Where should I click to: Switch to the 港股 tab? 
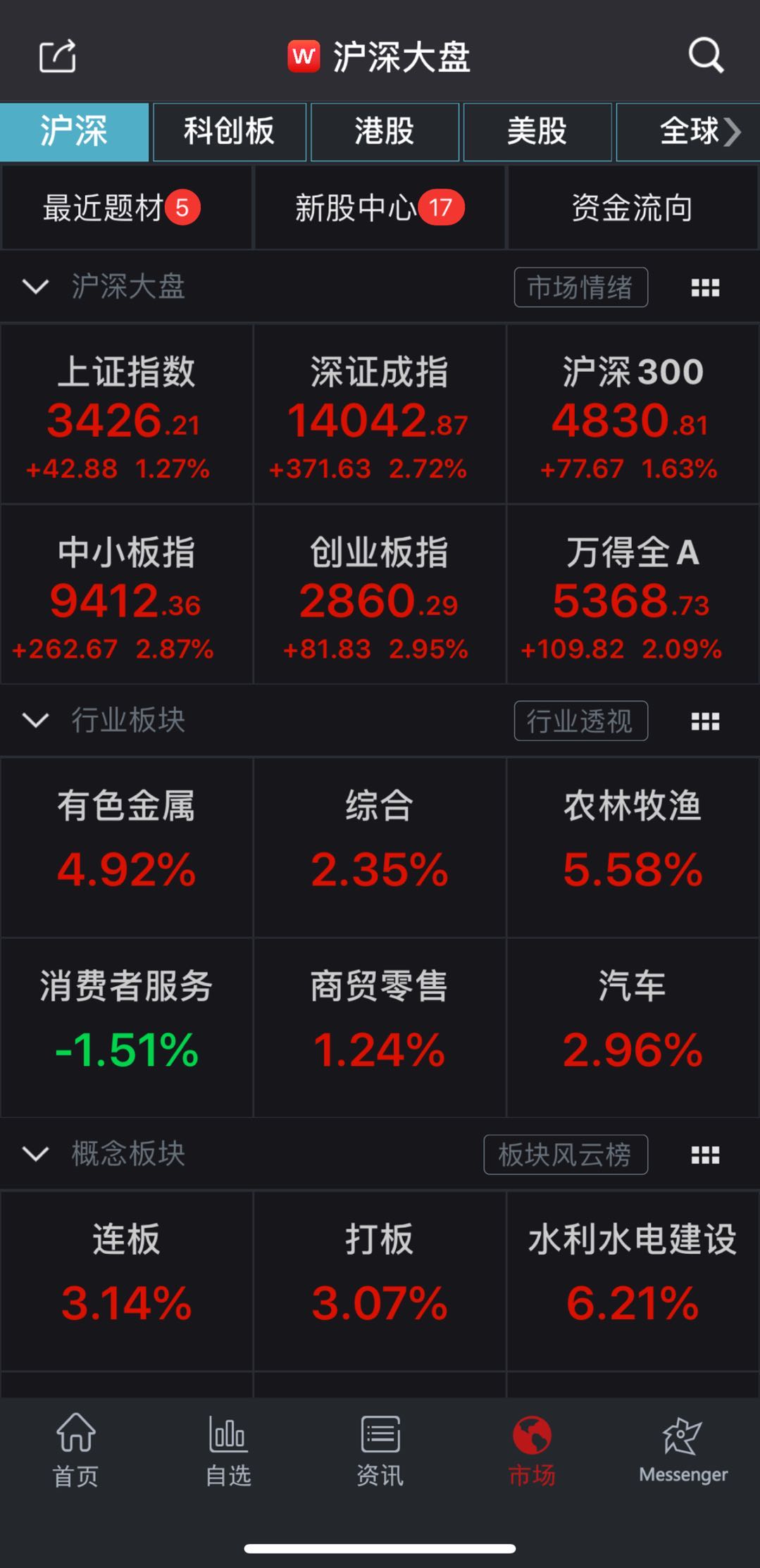pos(385,132)
